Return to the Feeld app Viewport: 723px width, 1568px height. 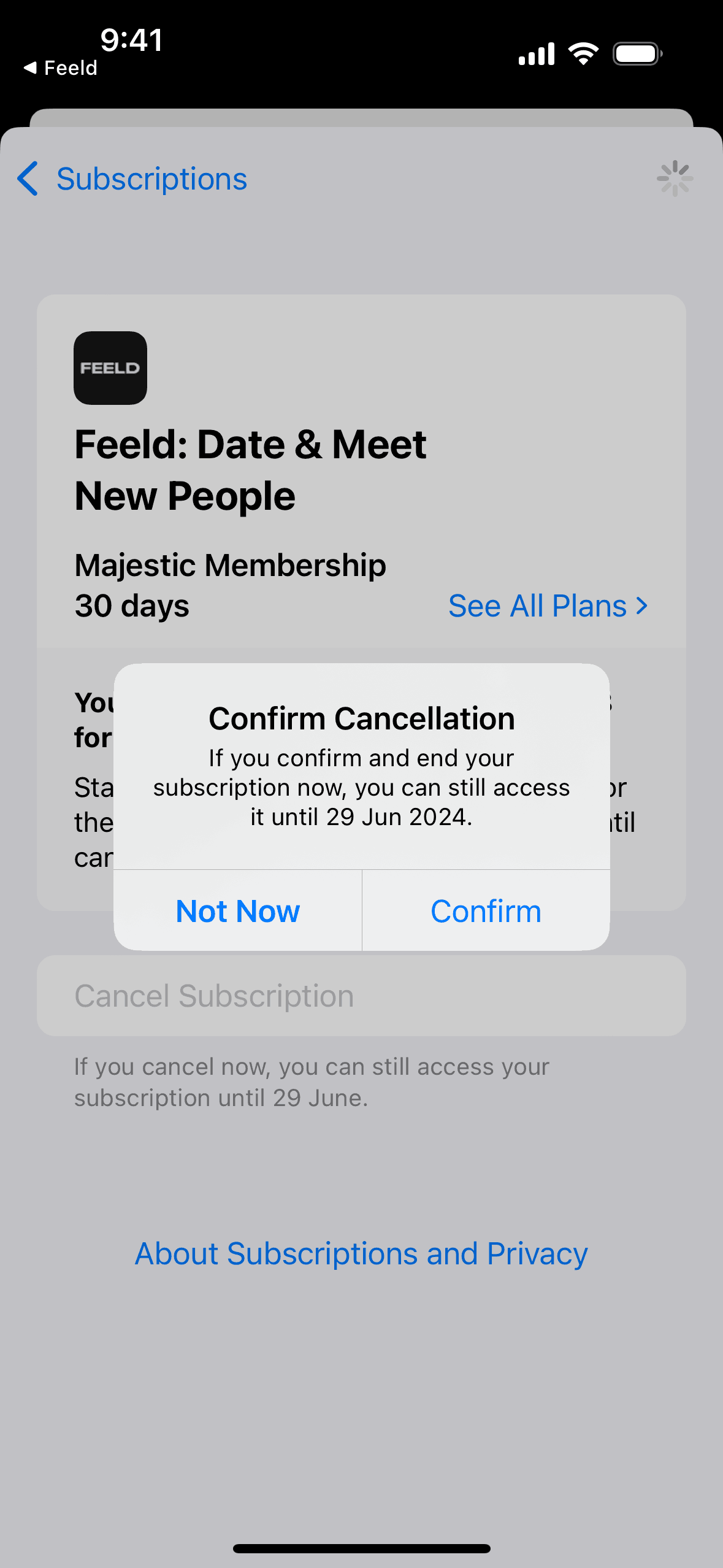61,67
